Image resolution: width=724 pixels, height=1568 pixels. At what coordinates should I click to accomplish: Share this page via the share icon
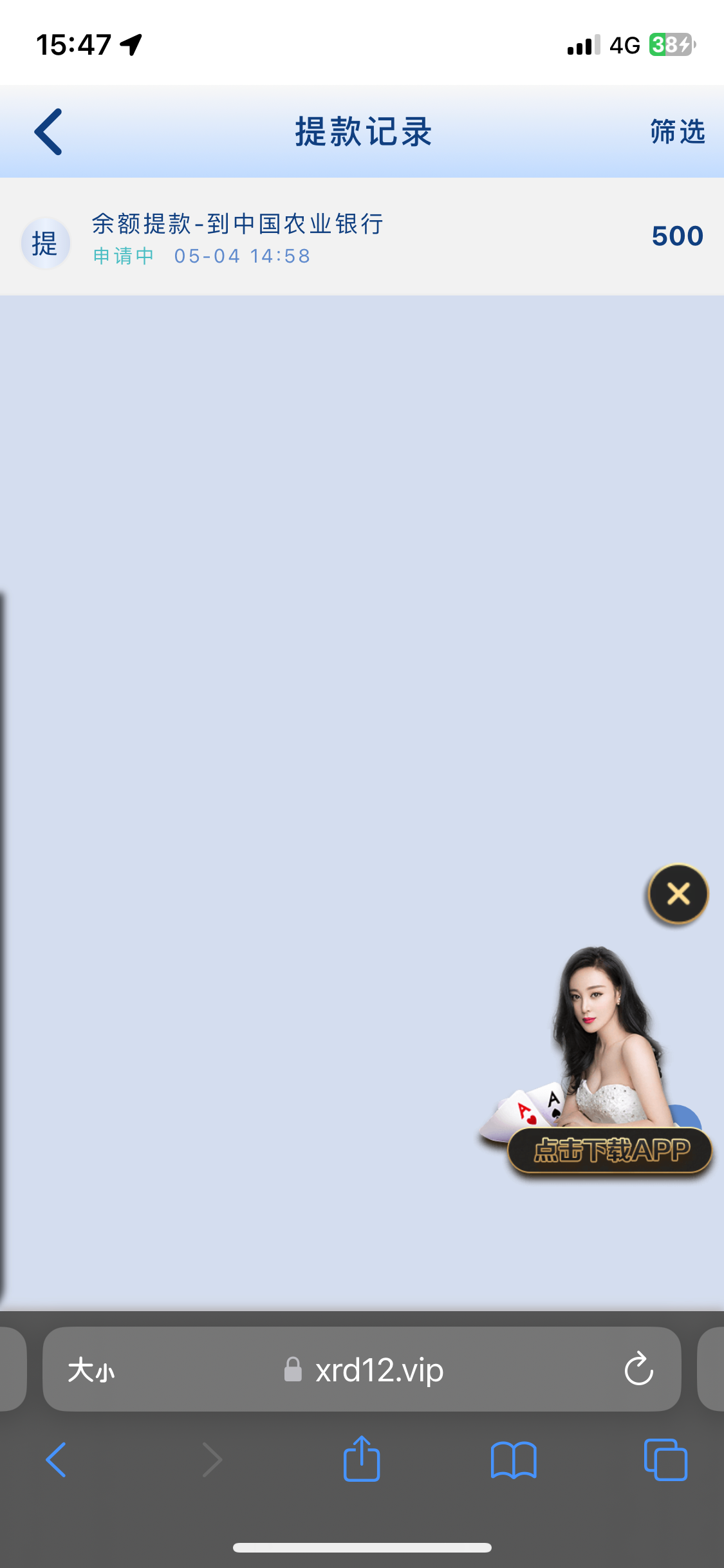point(362,1459)
